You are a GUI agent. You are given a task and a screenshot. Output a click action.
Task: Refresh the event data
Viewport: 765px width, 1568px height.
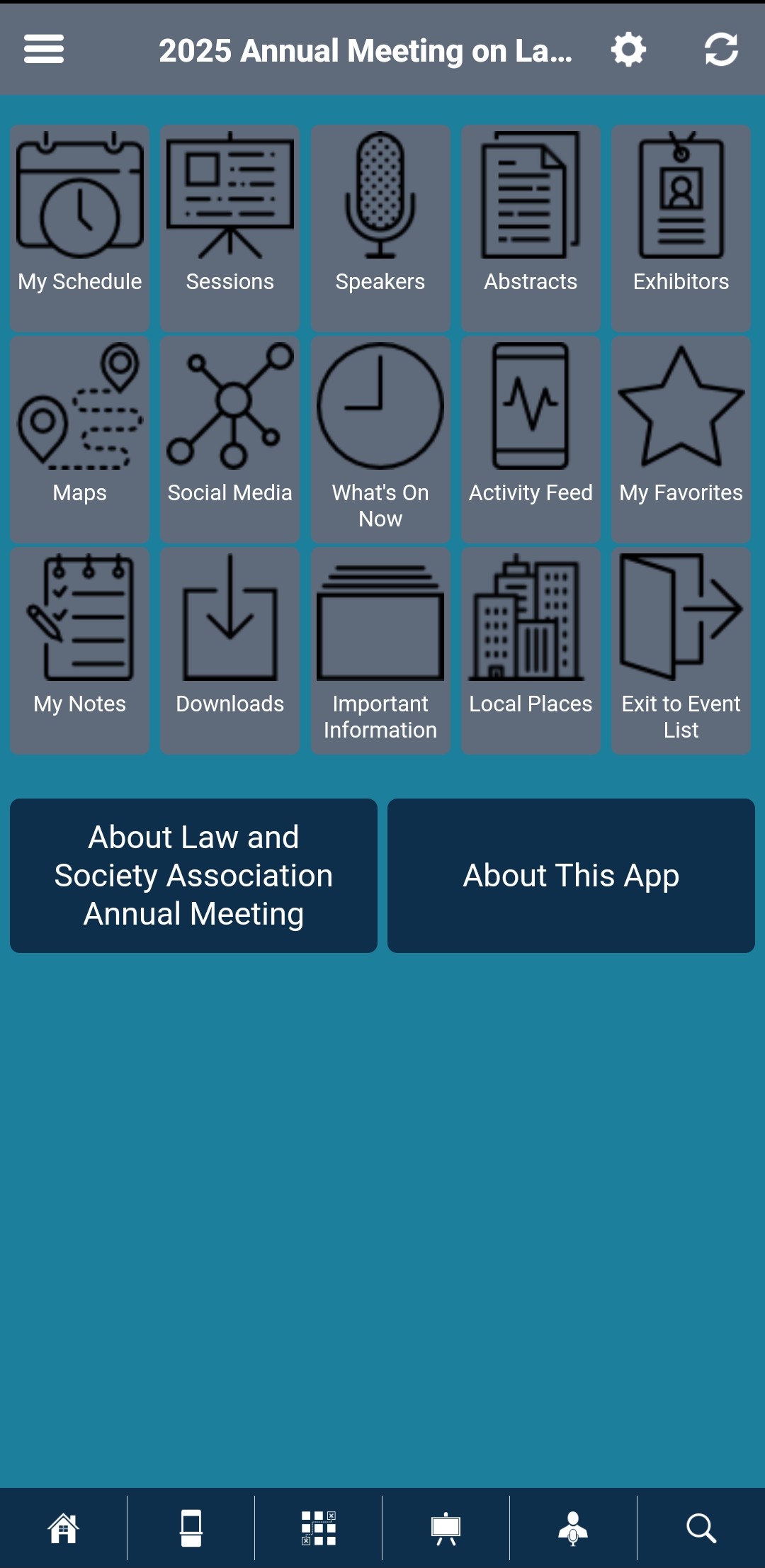(721, 50)
